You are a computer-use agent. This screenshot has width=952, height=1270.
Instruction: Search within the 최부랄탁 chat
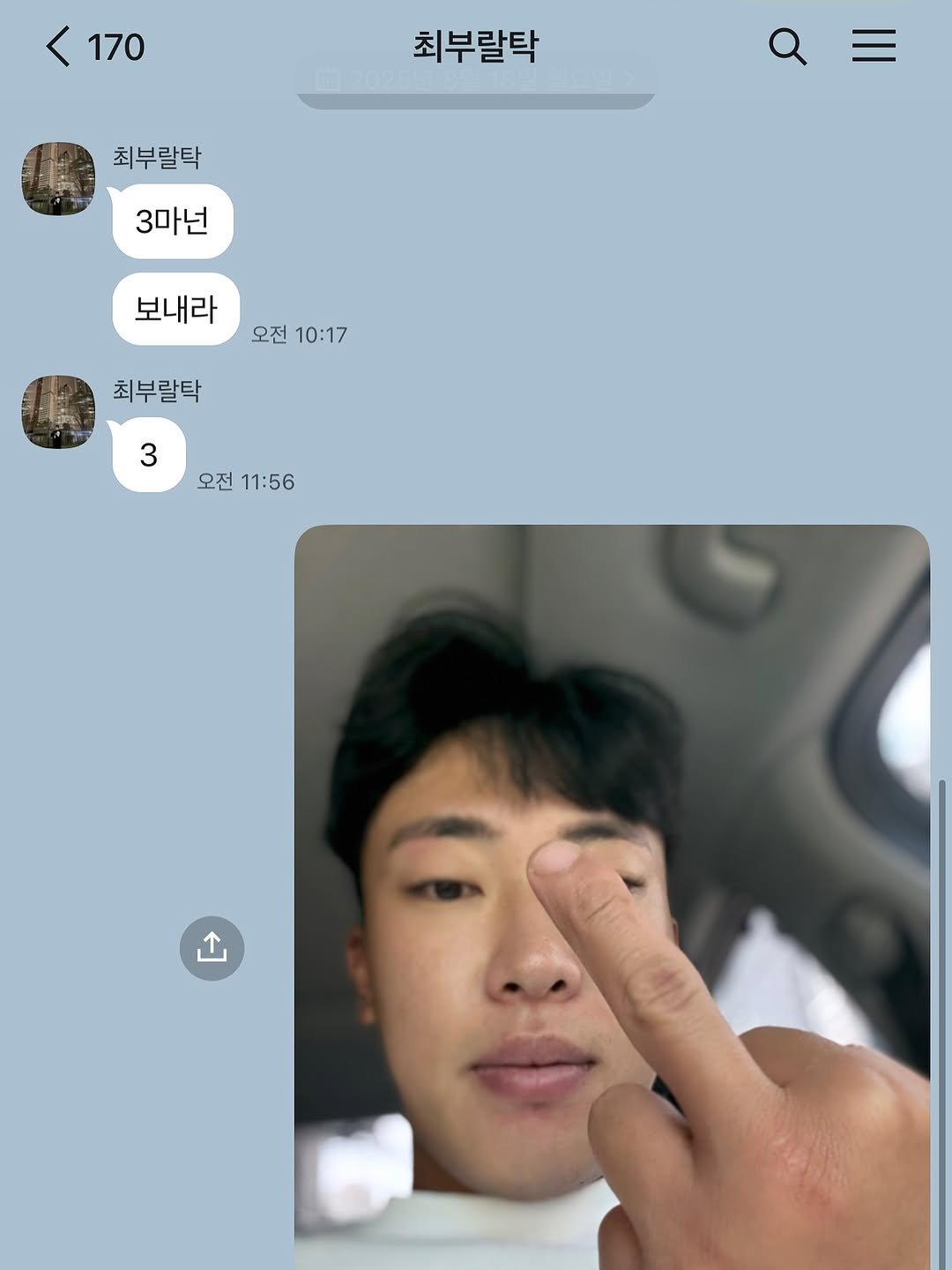[x=786, y=47]
